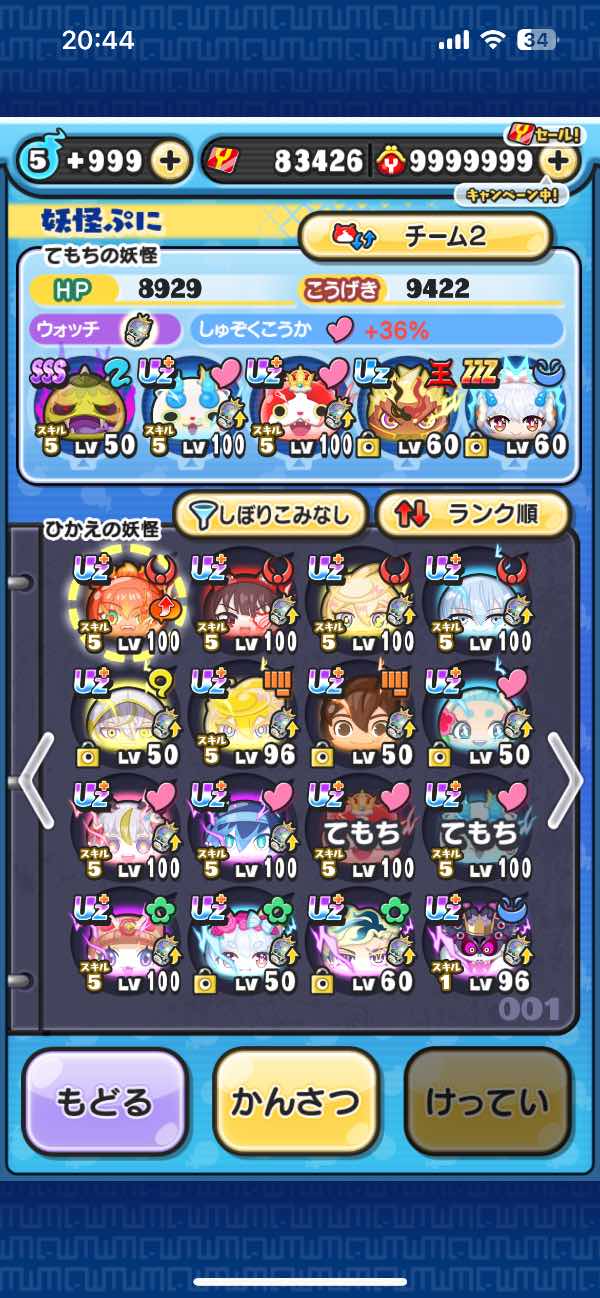The height and width of the screenshot is (1298, 600).
Task: Change sort order via ランク順
Action: tap(472, 514)
